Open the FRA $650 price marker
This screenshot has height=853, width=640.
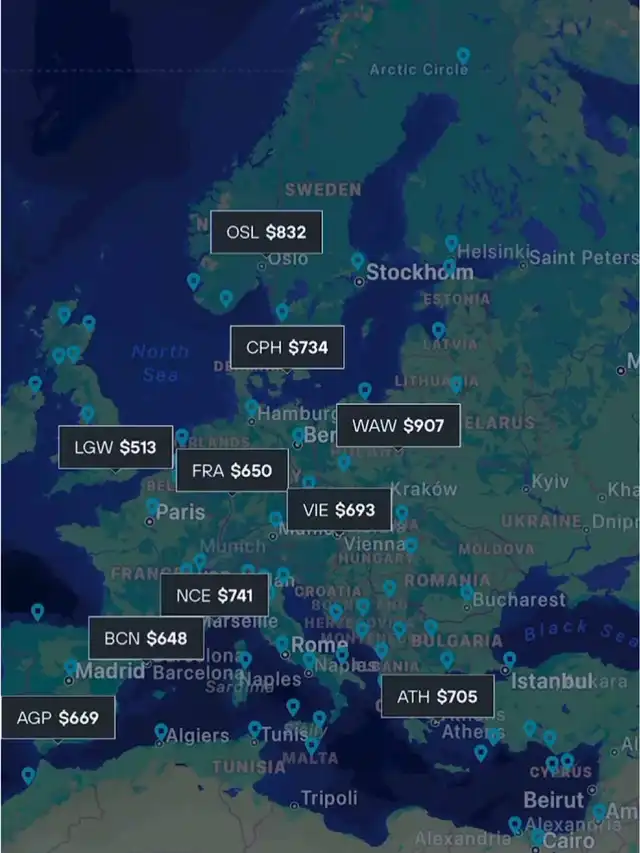pos(232,470)
